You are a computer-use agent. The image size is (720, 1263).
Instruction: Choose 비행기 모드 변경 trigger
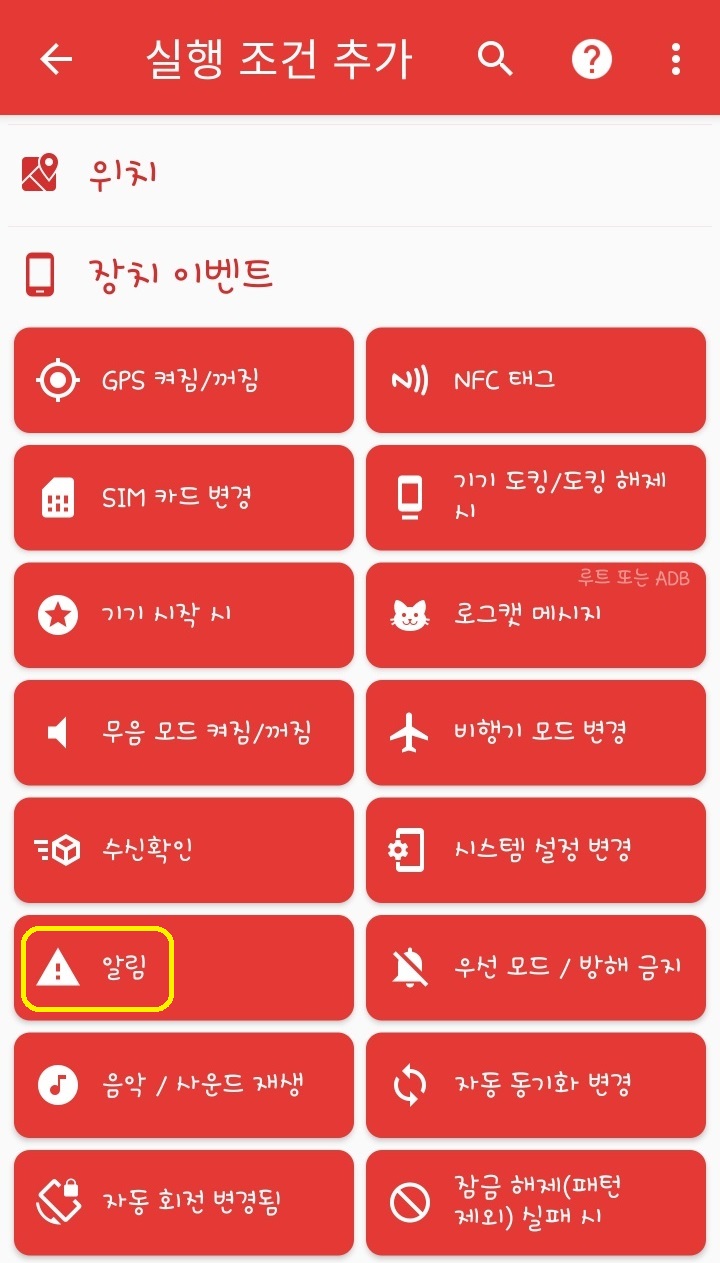coord(536,733)
